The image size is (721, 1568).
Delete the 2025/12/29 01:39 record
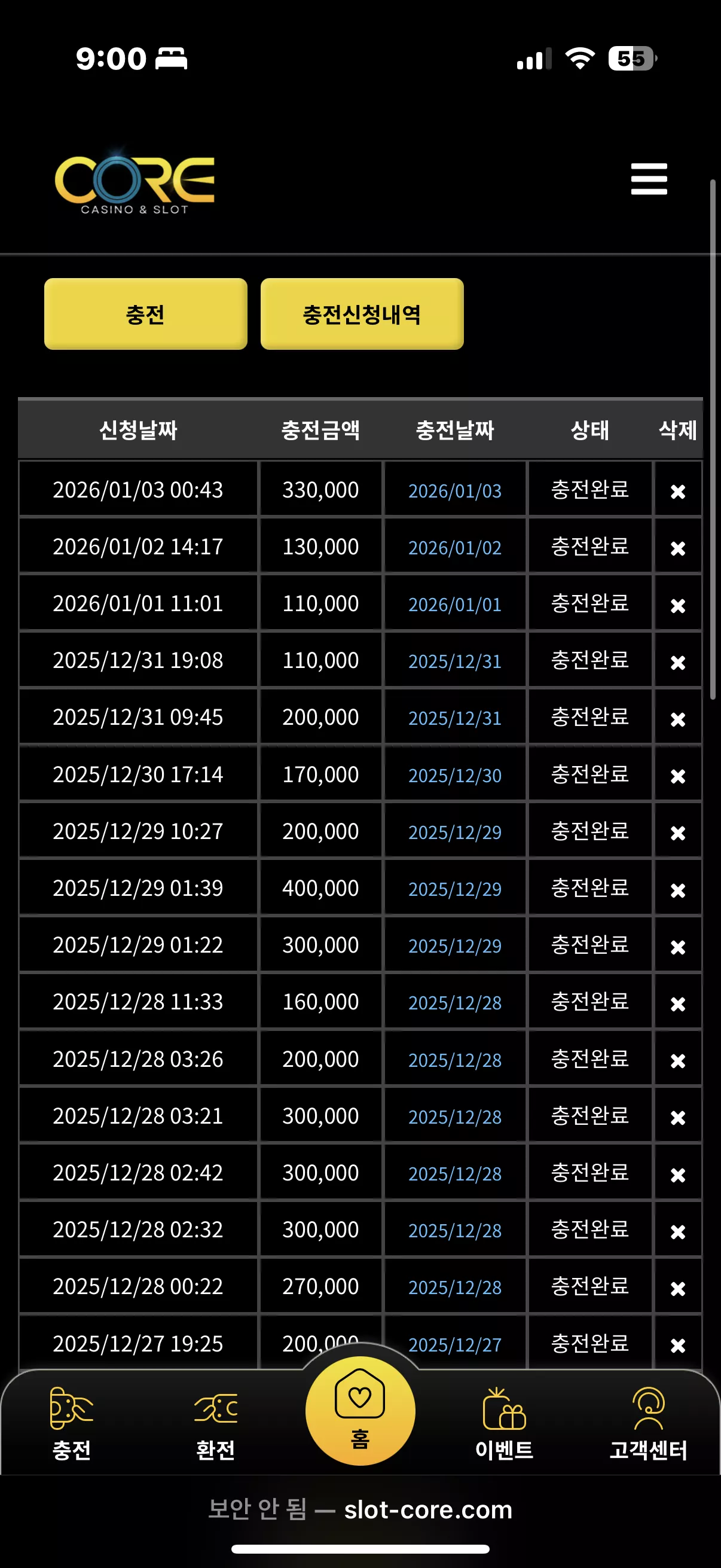pos(678,890)
